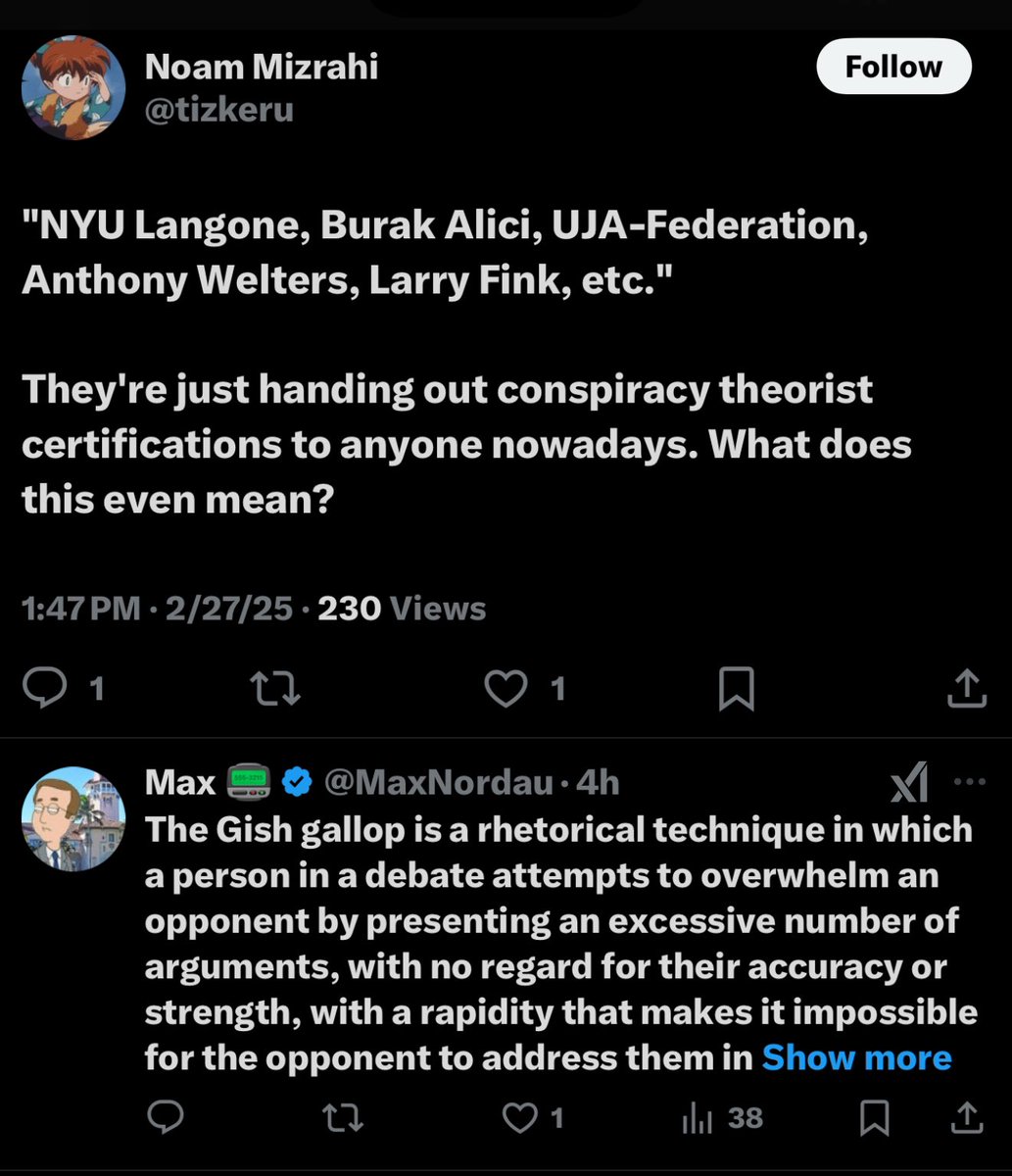Viewport: 1012px width, 1176px height.
Task: Repost Noam Mizrahi's post
Action: click(276, 690)
